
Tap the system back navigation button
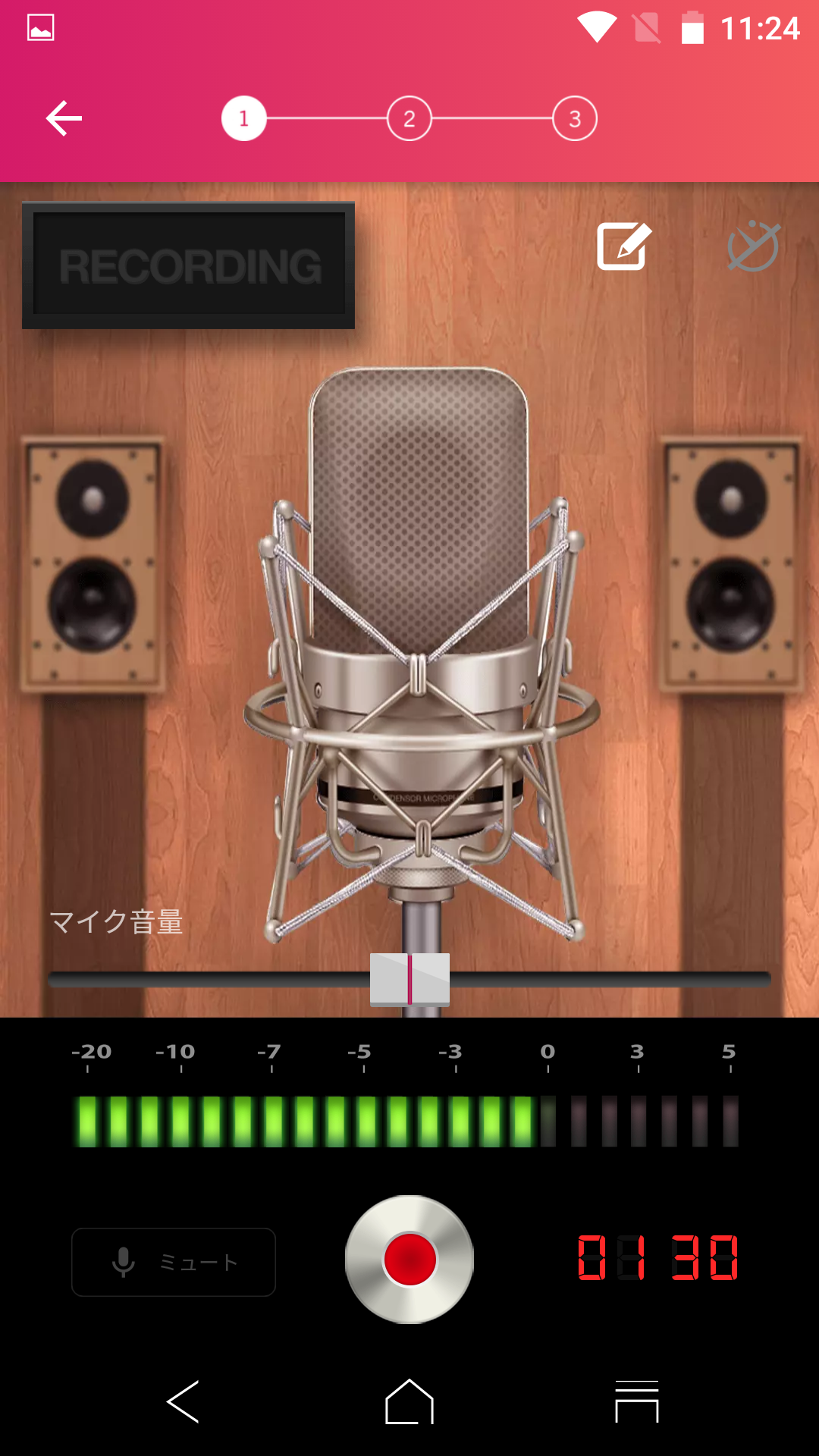click(183, 1401)
